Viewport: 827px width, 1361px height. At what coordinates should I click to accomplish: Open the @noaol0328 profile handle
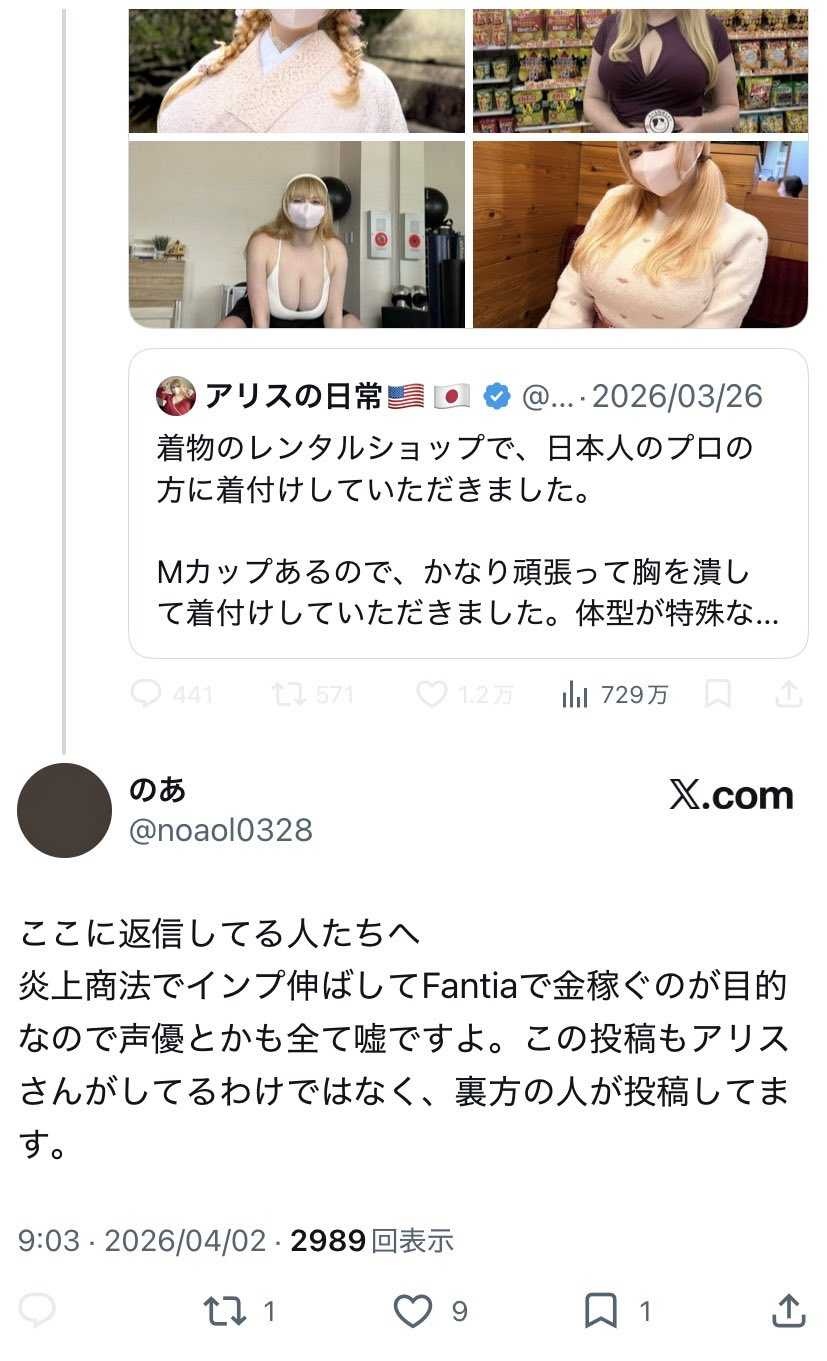click(221, 830)
